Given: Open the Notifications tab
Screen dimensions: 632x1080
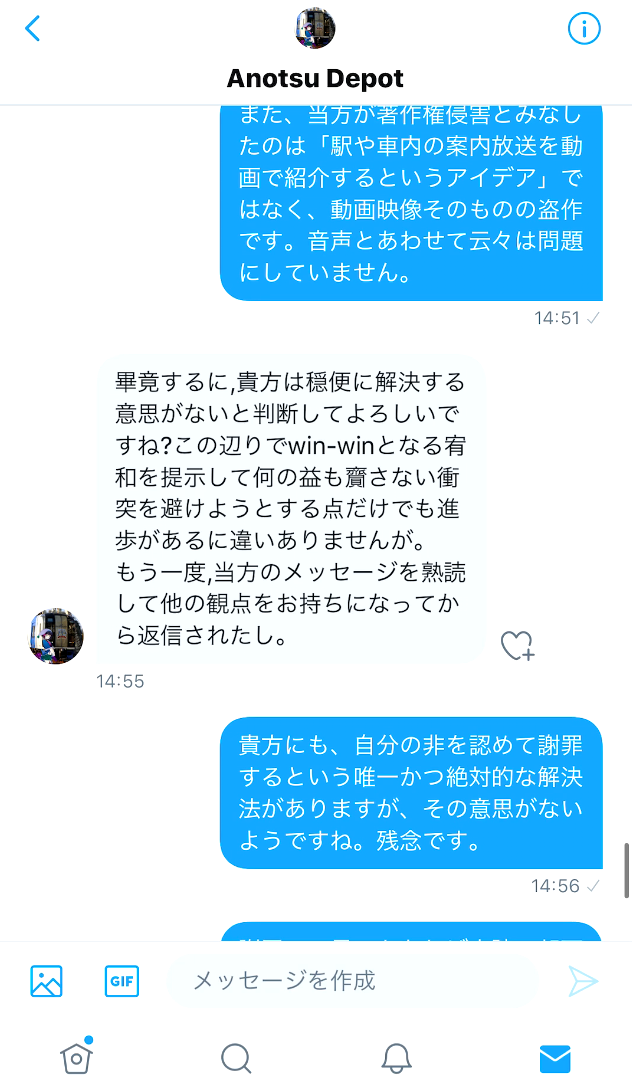Looking at the screenshot, I should pyautogui.click(x=397, y=1057).
